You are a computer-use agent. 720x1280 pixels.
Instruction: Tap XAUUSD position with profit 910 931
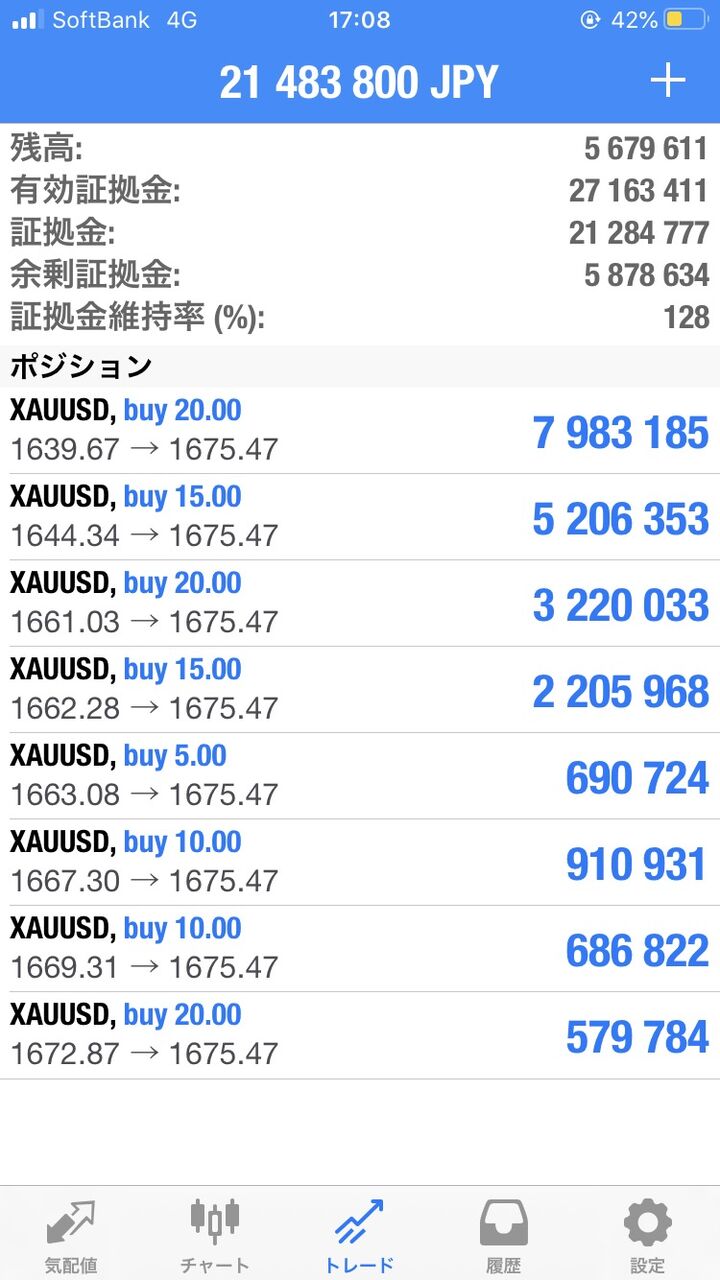click(360, 862)
